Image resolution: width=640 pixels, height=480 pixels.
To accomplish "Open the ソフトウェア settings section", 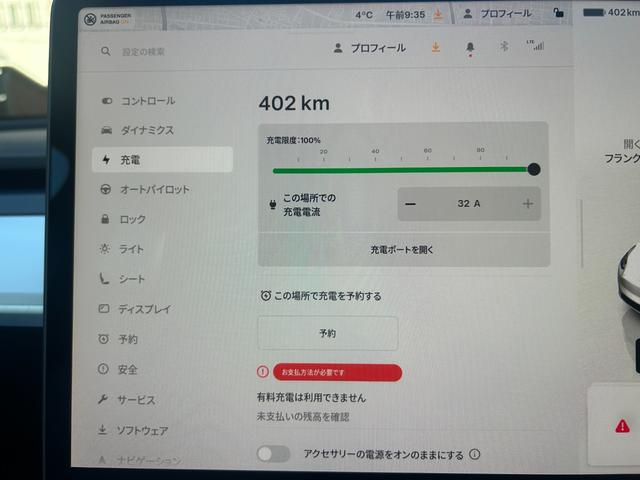I will 144,431.
